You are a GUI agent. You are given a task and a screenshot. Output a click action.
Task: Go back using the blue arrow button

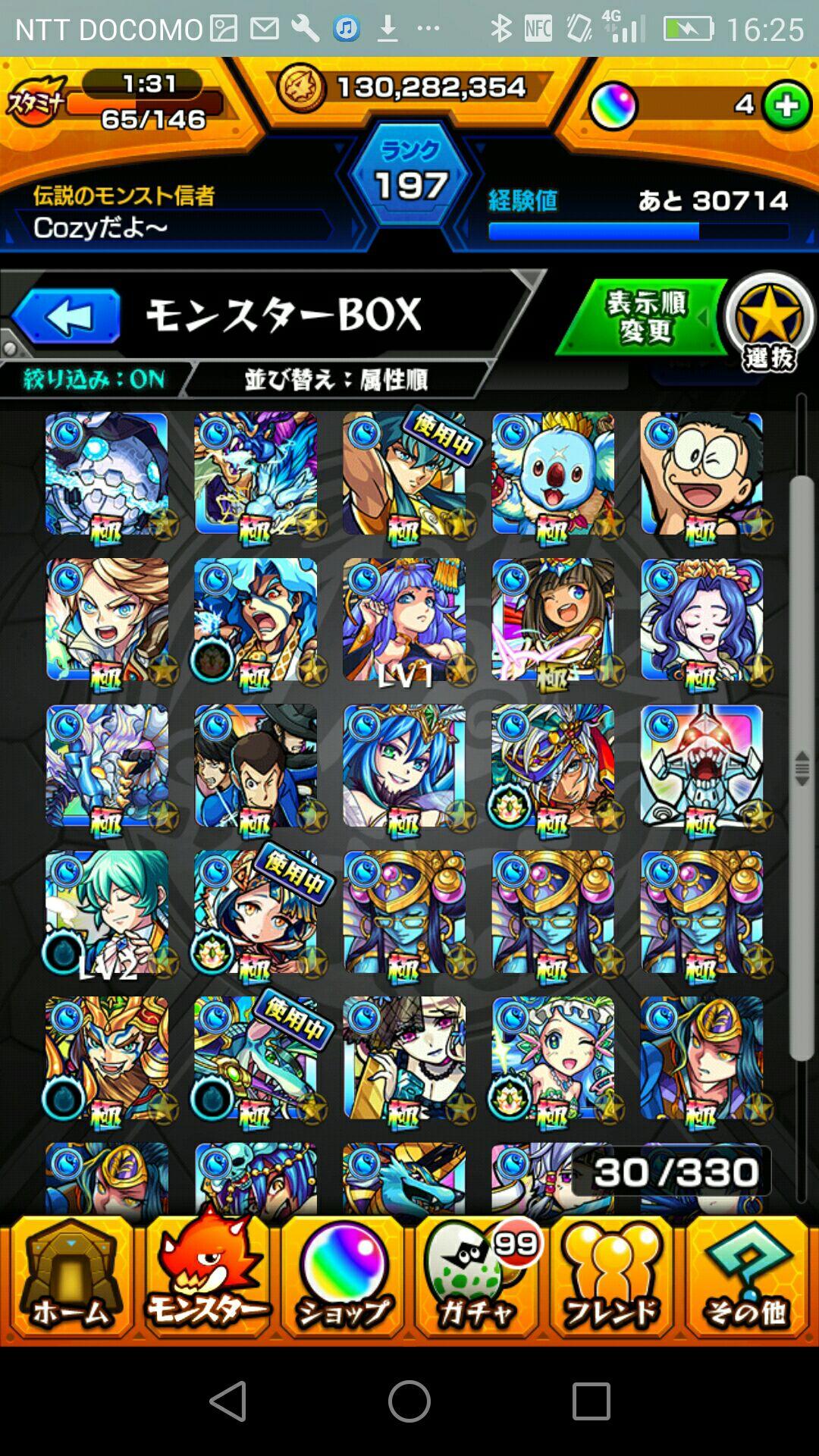click(x=66, y=316)
